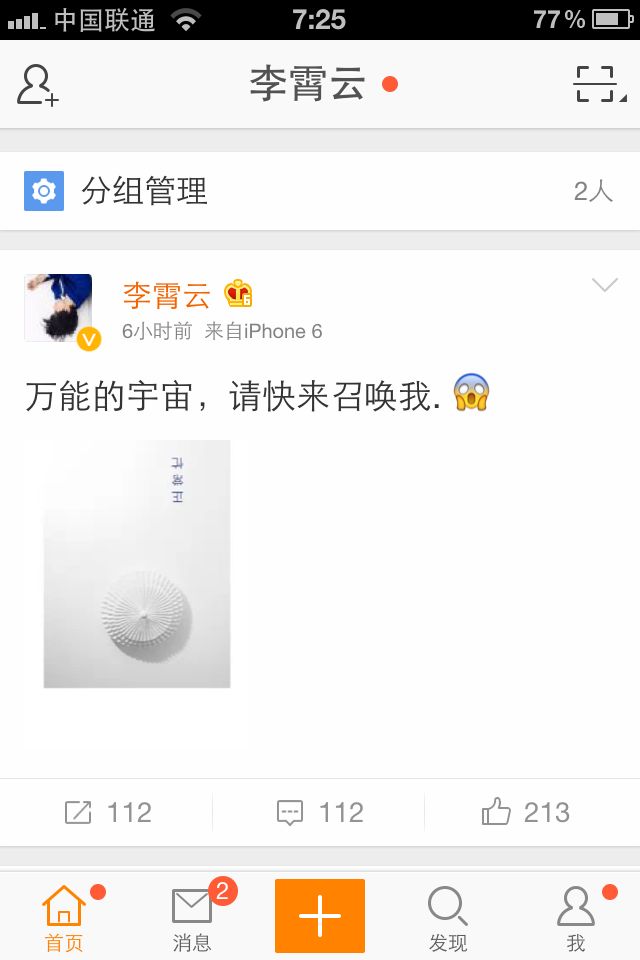Like the post with 213 likes
This screenshot has height=960, width=640.
point(525,812)
